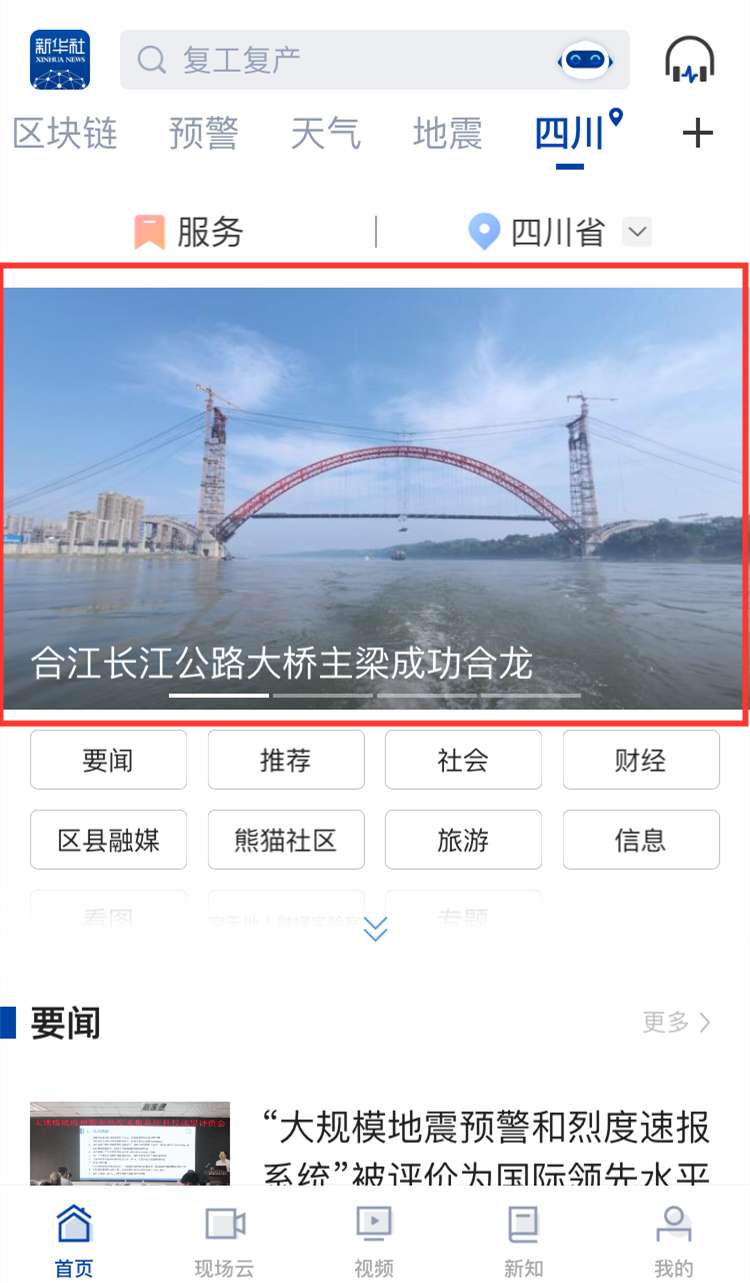Switch to the 区块链 channel tab
The width and height of the screenshot is (750, 1283).
tap(65, 133)
